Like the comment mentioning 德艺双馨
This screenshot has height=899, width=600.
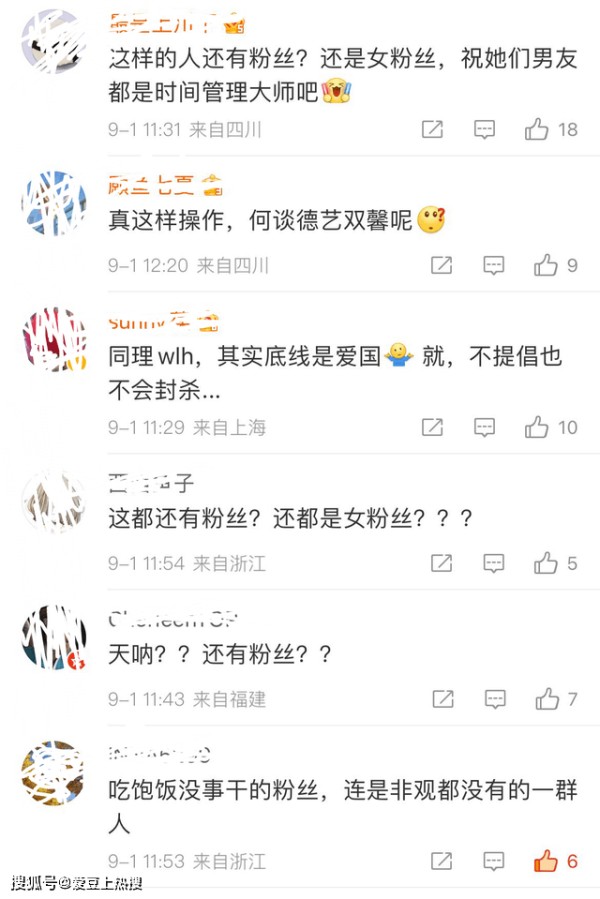(x=545, y=265)
